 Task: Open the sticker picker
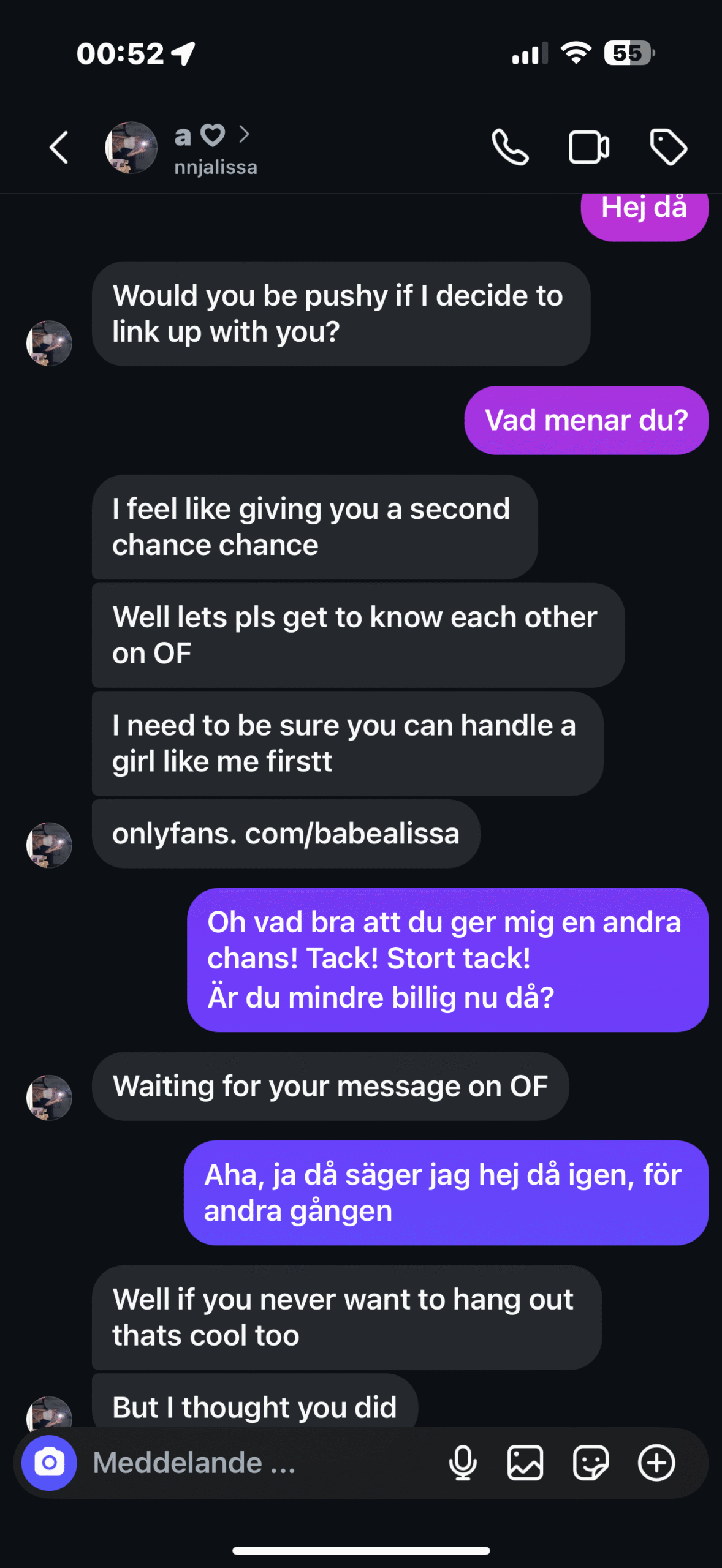591,1463
